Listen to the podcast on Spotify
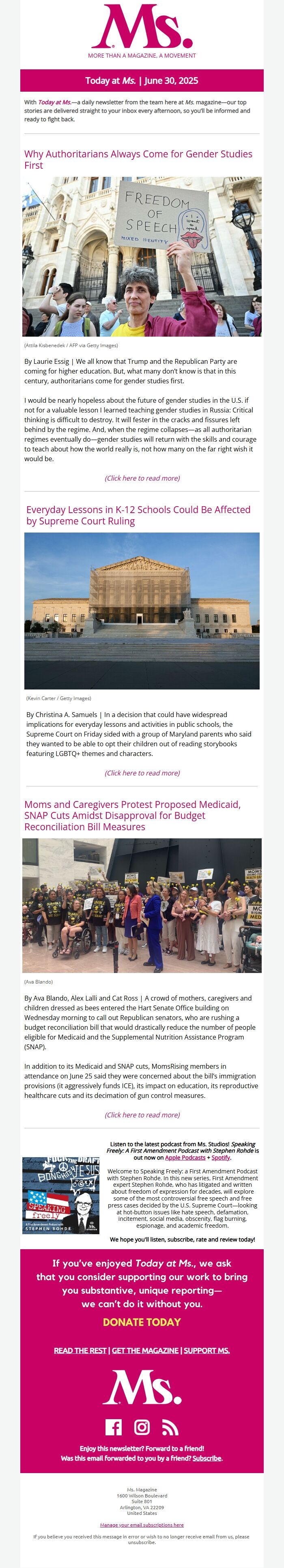Image resolution: width=284 pixels, height=1568 pixels. pyautogui.click(x=221, y=1158)
